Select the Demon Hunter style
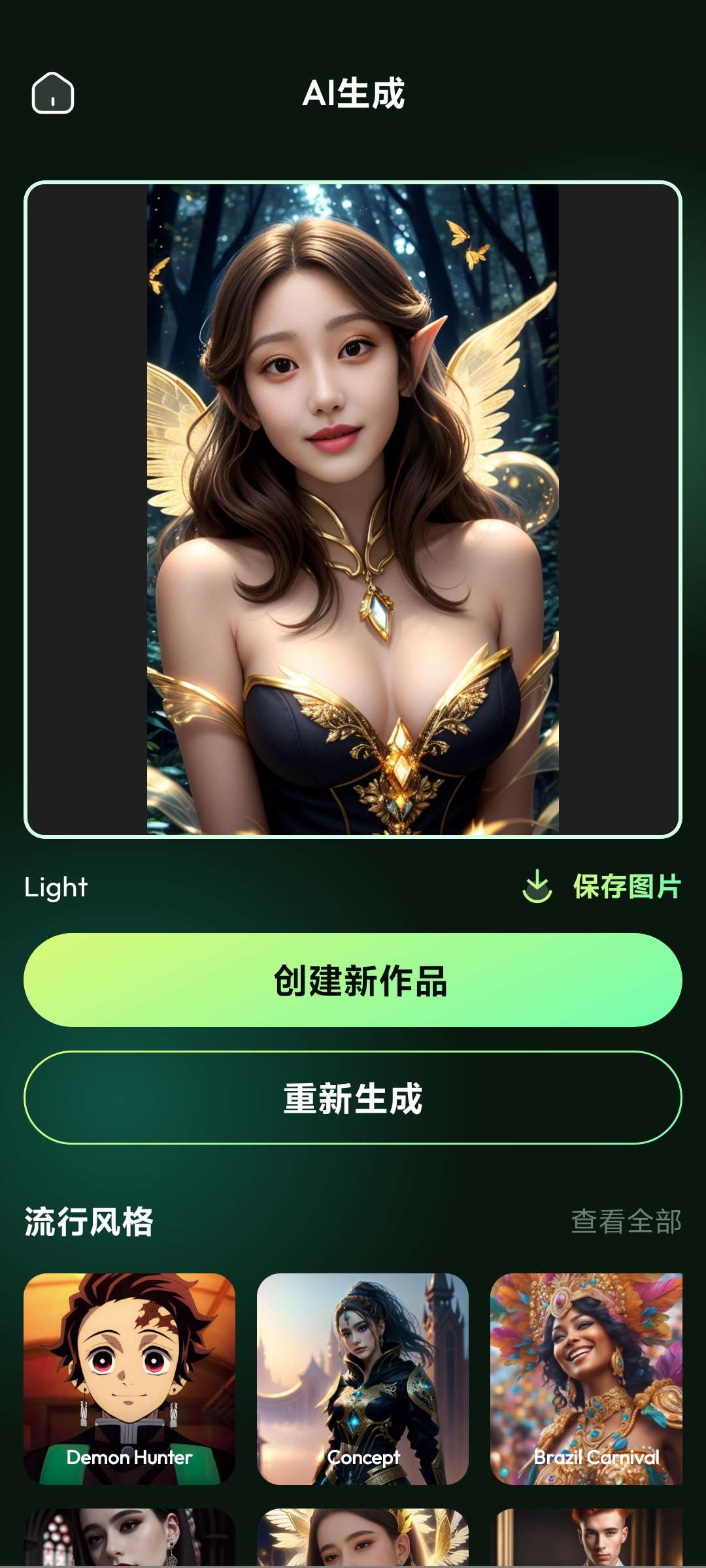This screenshot has width=706, height=1568. coord(129,1379)
